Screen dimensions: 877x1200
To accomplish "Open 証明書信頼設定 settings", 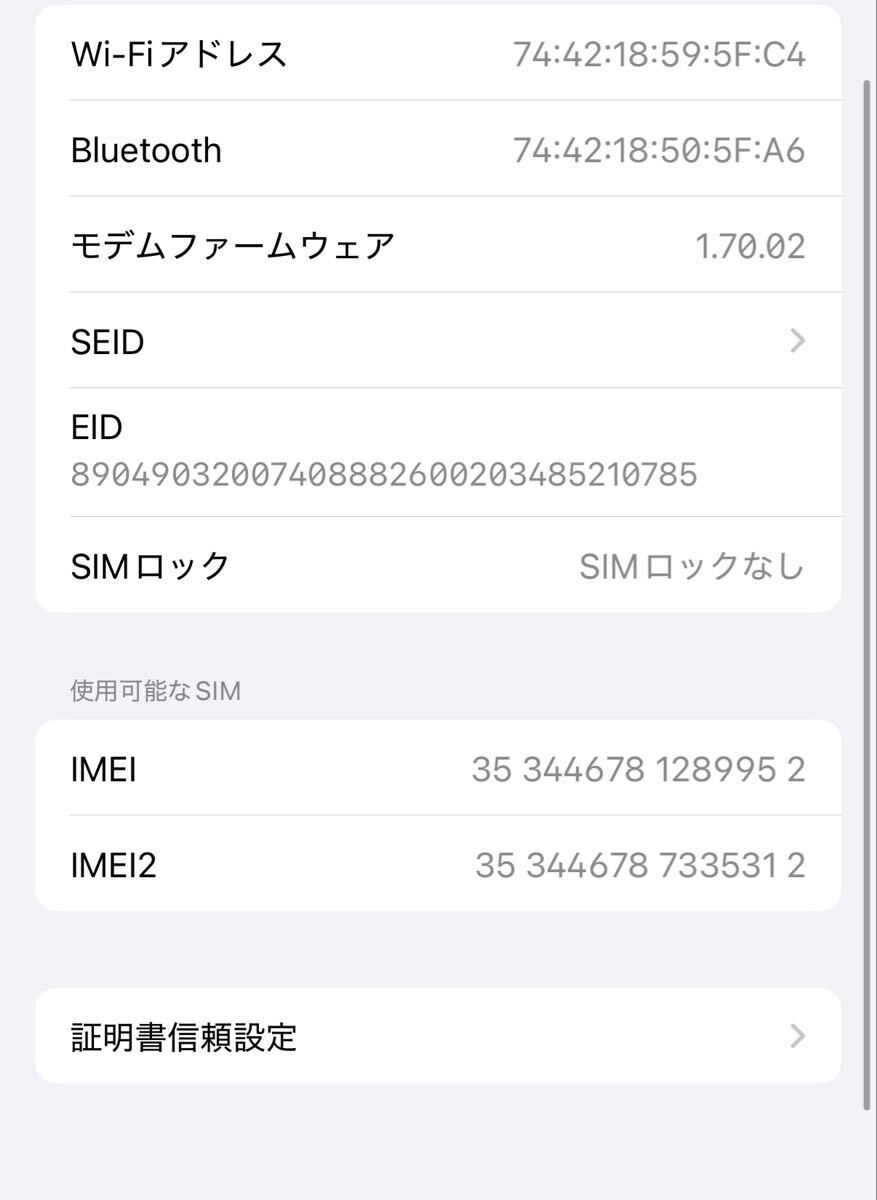I will pyautogui.click(x=438, y=1036).
